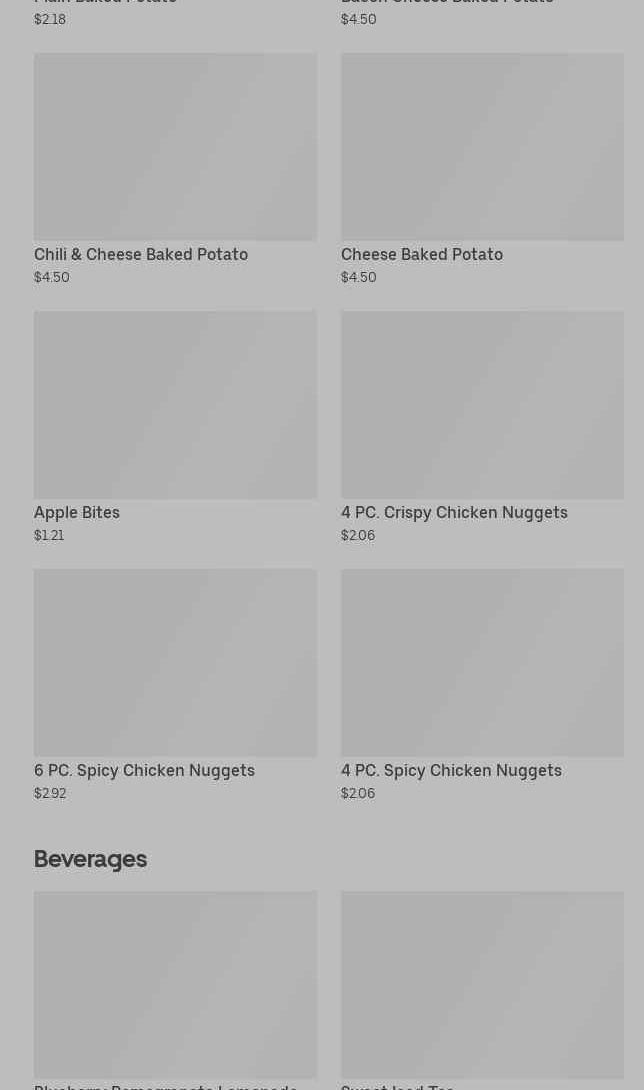Select the Cheese Baked Potato card
The height and width of the screenshot is (1090, 644).
pos(482,170)
